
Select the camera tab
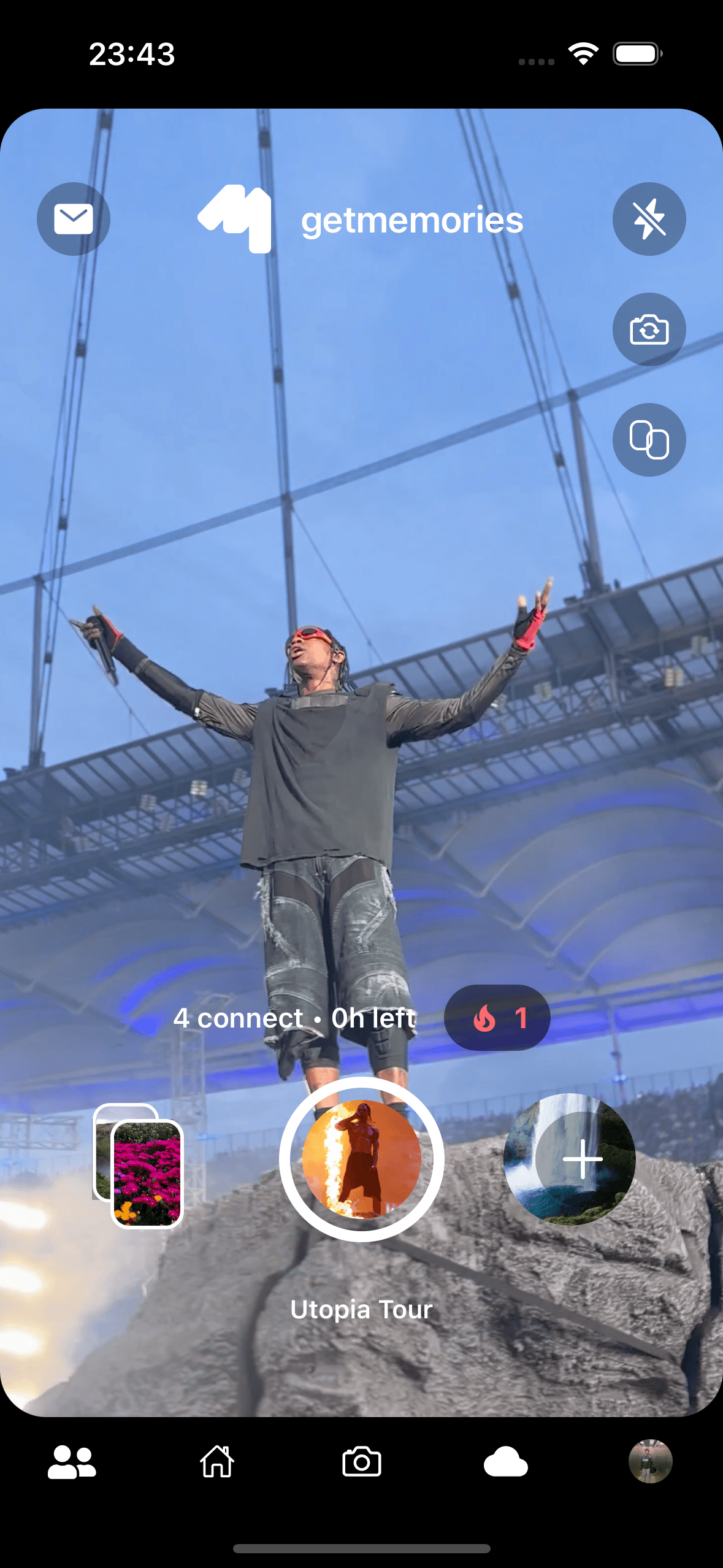[x=362, y=1462]
